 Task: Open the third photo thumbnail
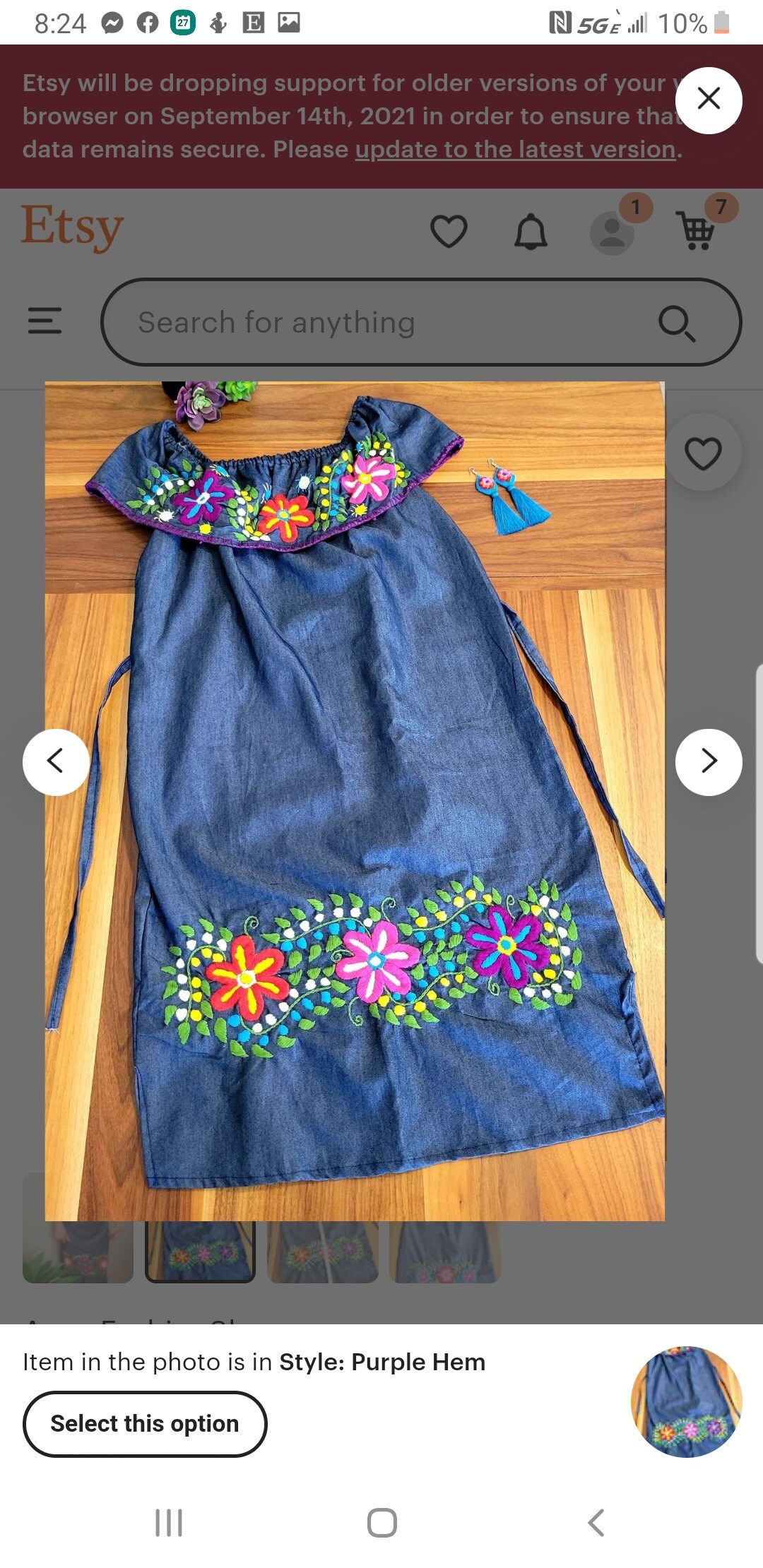pyautogui.click(x=323, y=1251)
